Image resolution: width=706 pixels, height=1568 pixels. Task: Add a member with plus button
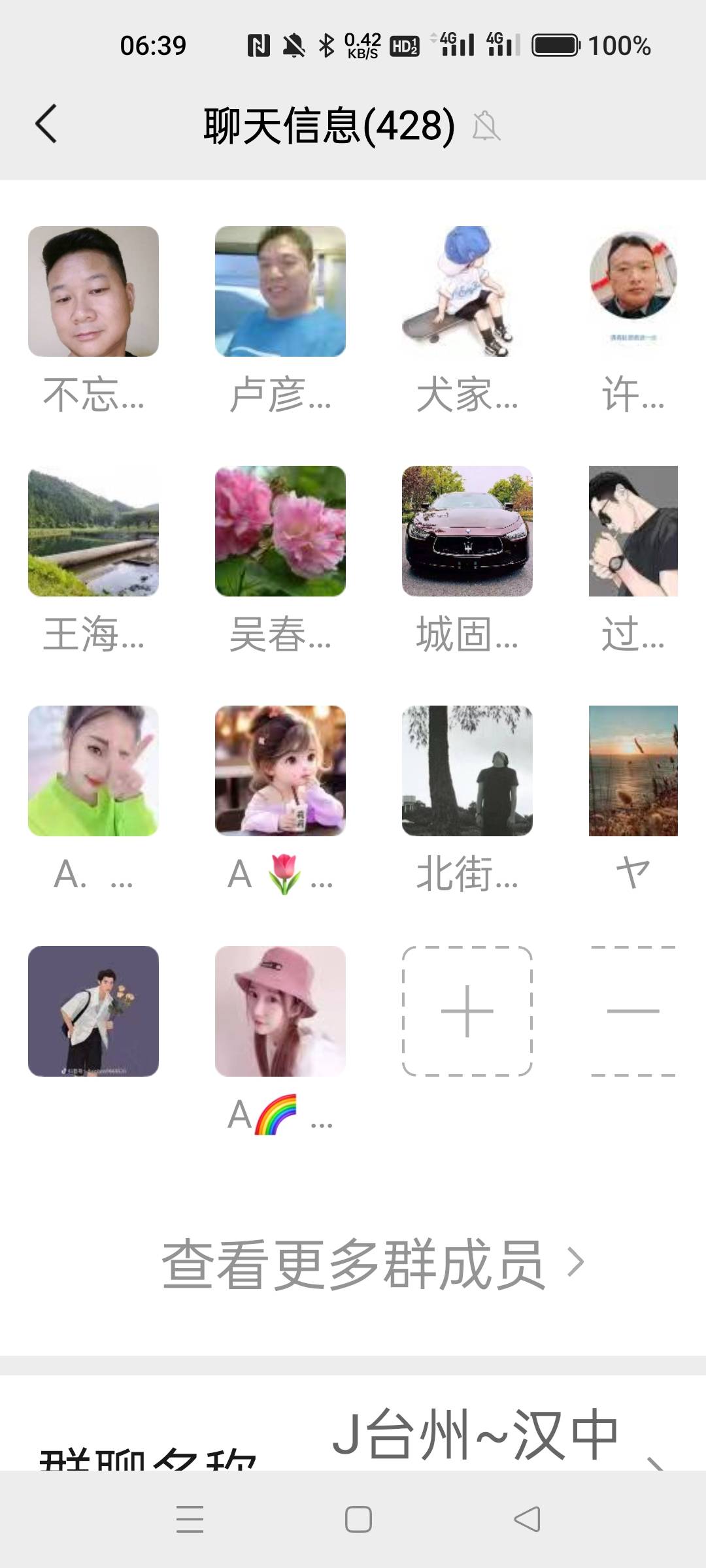(x=467, y=1011)
